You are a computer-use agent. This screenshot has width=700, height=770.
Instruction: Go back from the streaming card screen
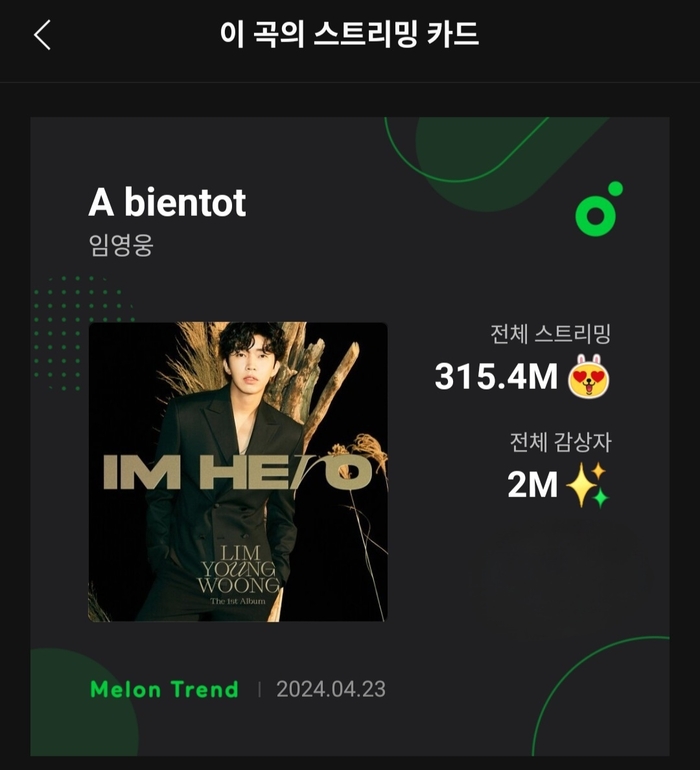(x=42, y=36)
